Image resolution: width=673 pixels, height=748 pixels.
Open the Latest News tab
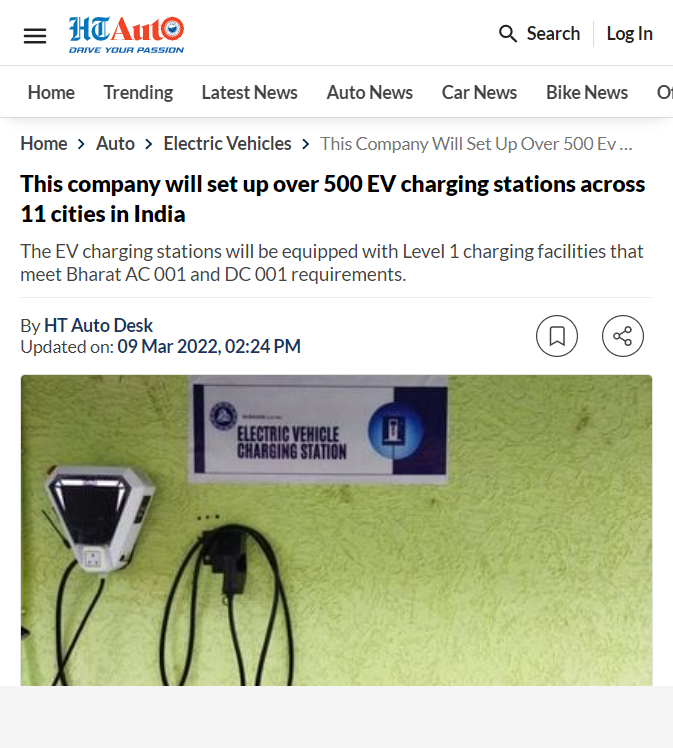[249, 92]
